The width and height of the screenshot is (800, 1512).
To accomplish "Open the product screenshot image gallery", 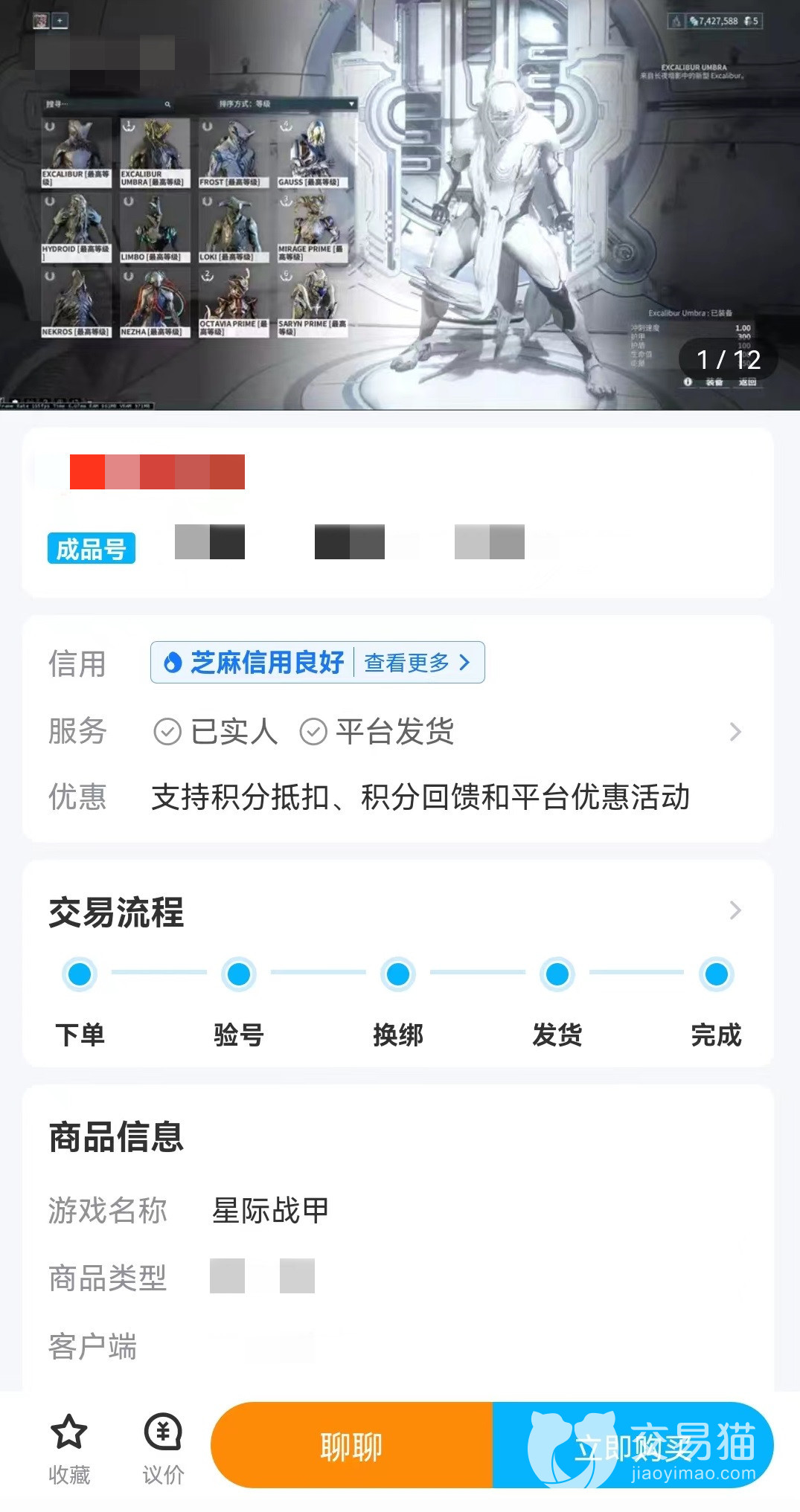I will 400,205.
